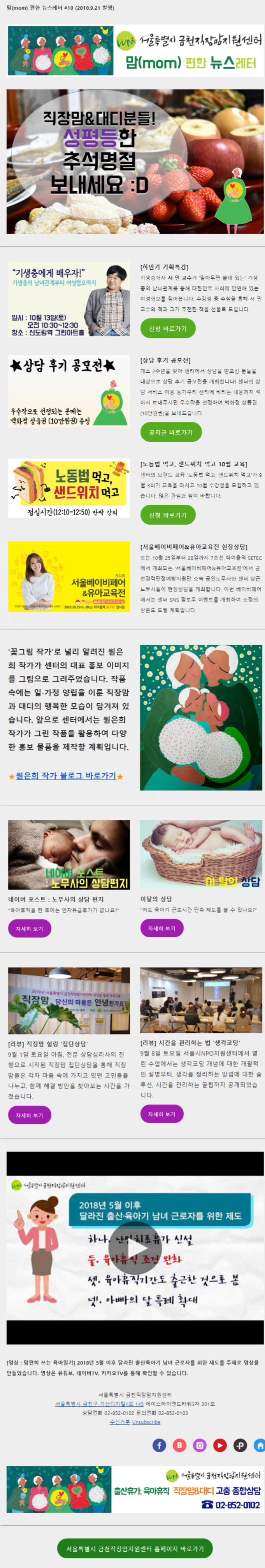Tap 자세히 보기 under 이달의 상담
265x1568 pixels.
(161, 928)
